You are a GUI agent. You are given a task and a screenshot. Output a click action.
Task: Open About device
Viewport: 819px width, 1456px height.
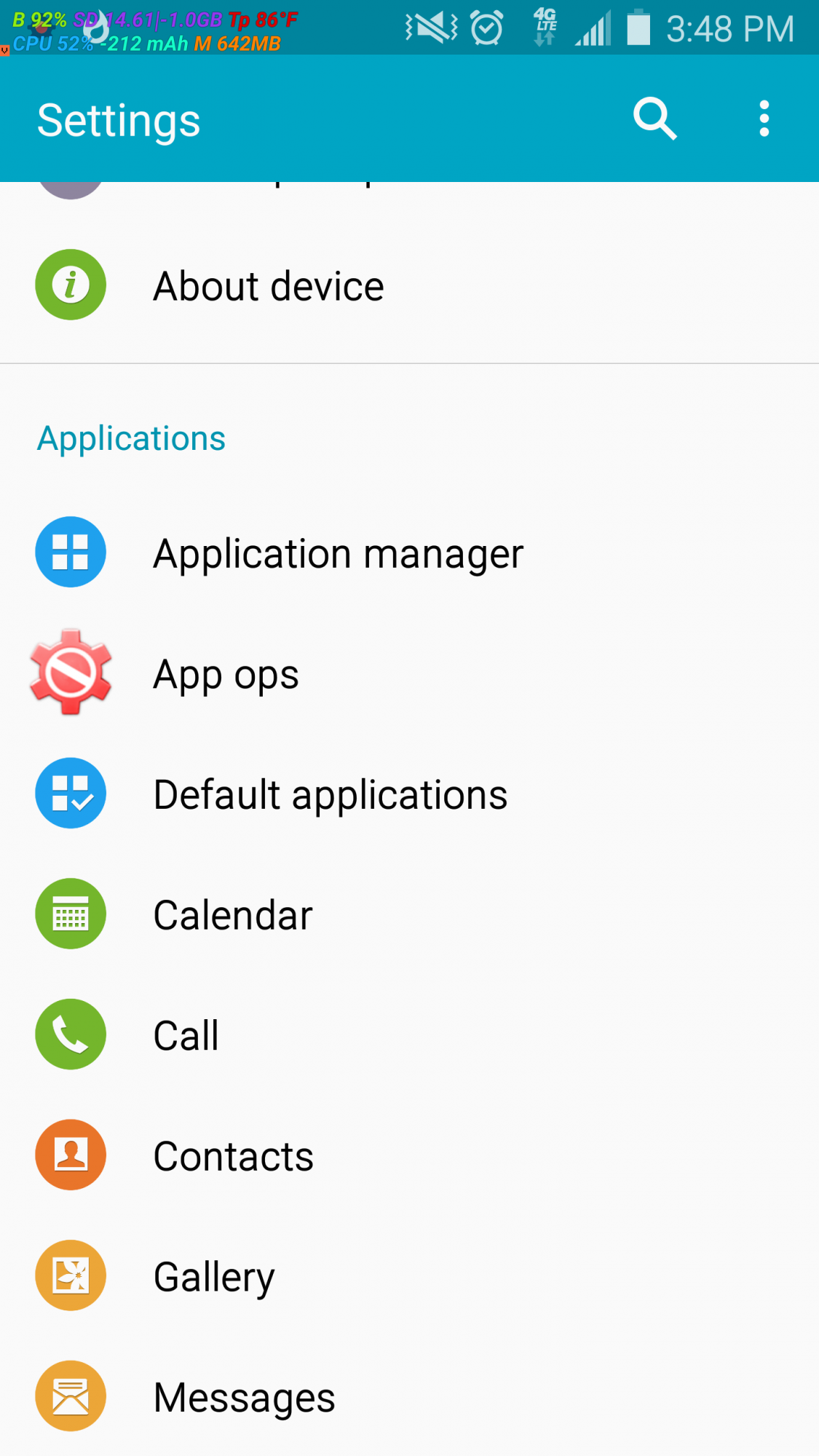tap(268, 285)
